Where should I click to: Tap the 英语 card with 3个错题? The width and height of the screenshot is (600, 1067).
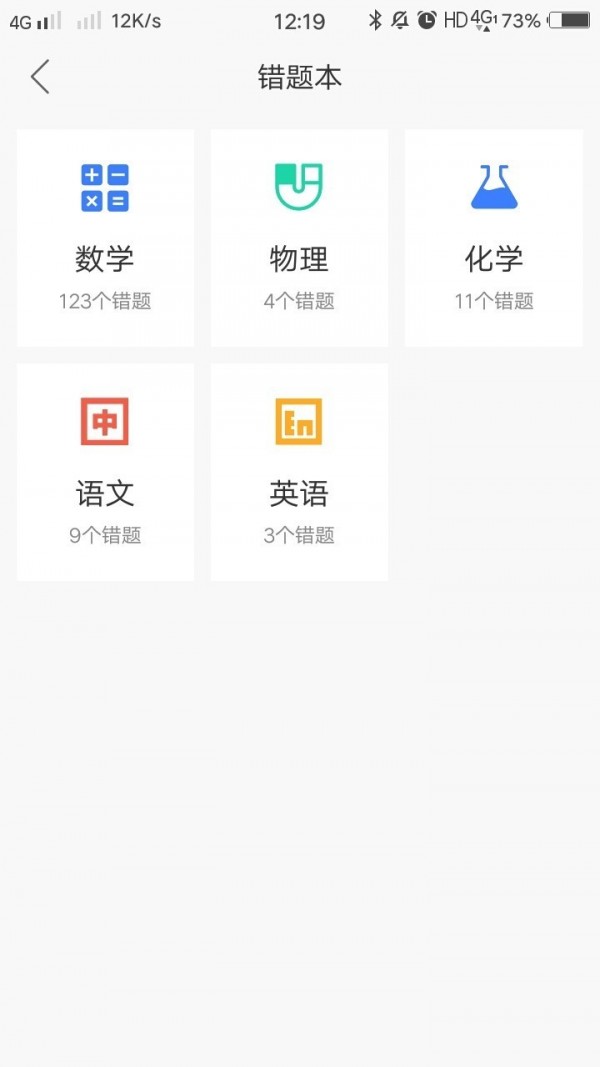pyautogui.click(x=299, y=472)
